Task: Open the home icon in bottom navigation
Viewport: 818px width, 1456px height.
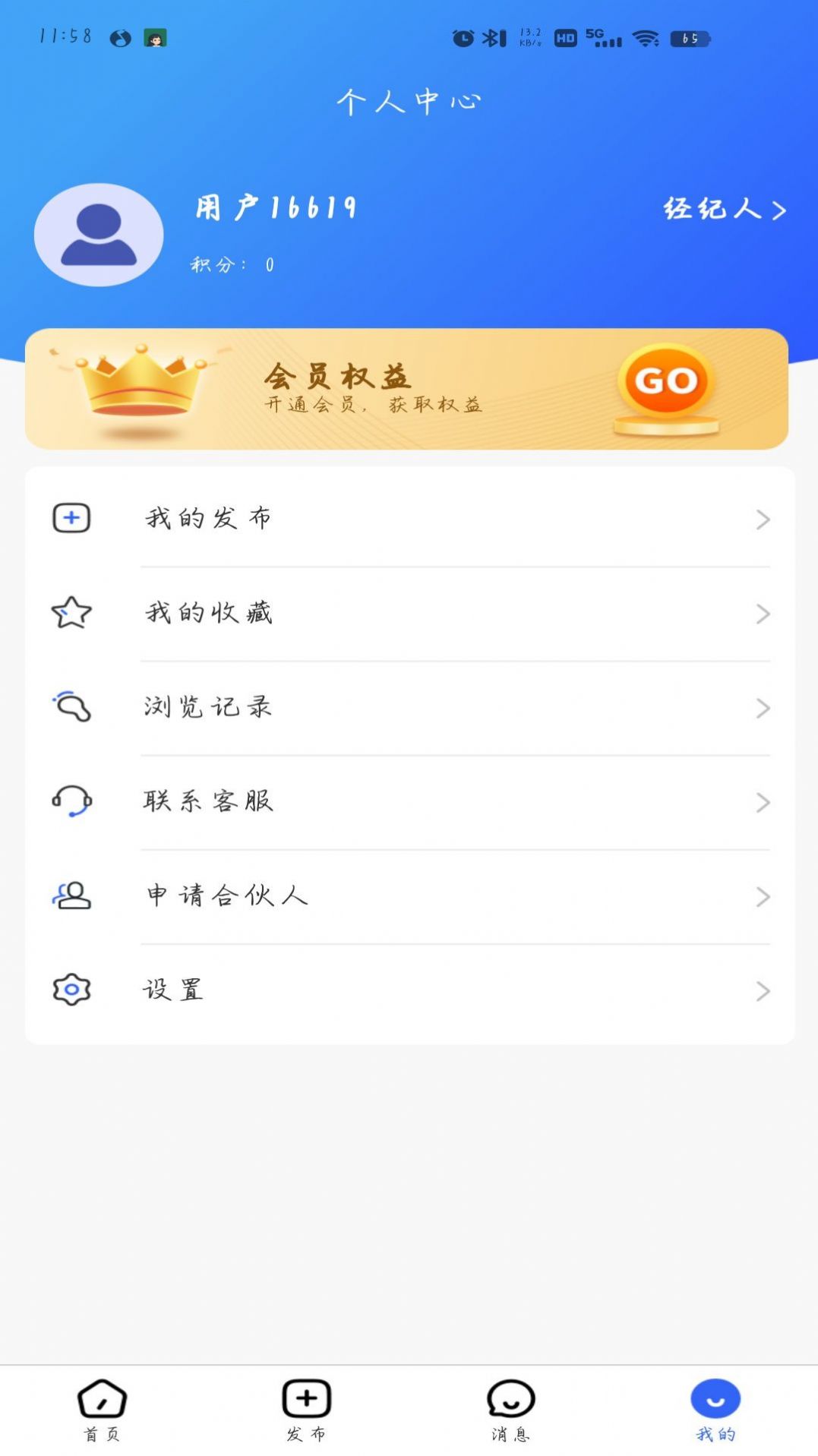Action: (101, 1399)
